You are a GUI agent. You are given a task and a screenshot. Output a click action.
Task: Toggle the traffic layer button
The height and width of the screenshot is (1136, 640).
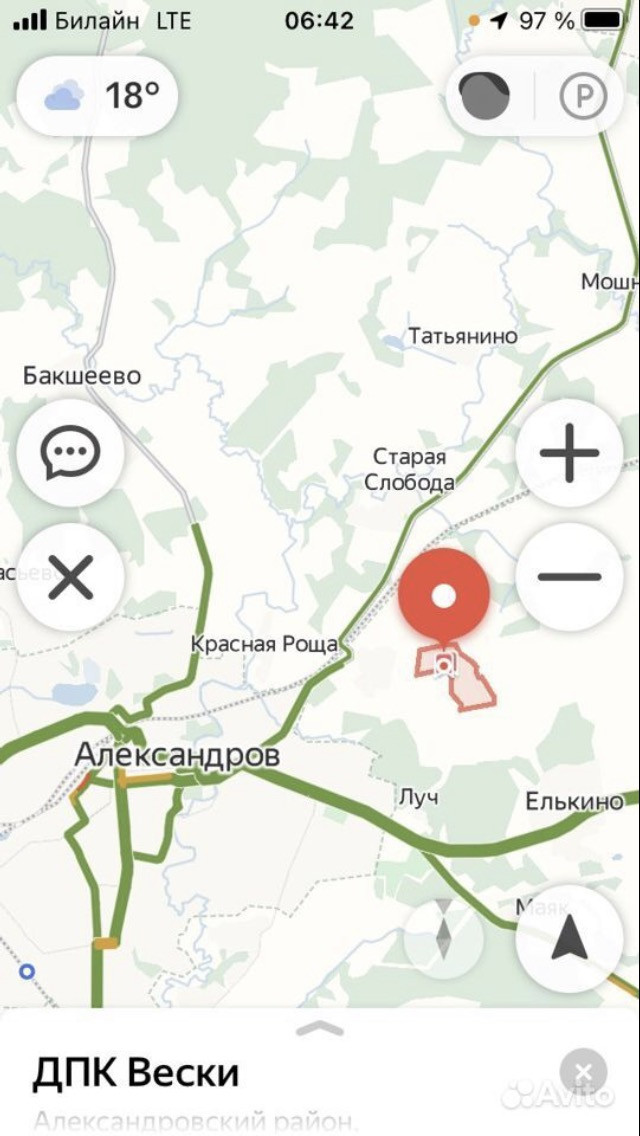(x=485, y=96)
